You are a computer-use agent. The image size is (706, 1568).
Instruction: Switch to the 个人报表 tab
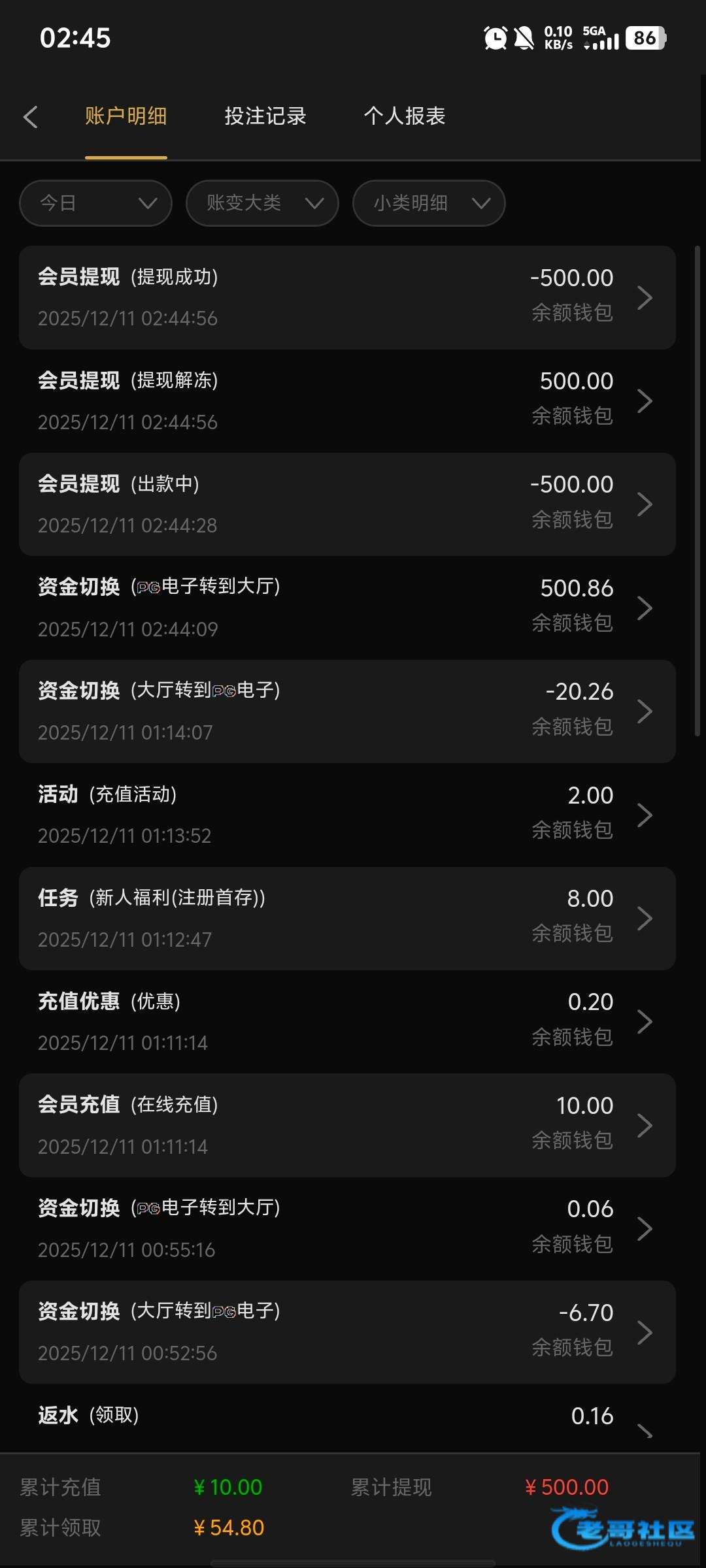pyautogui.click(x=405, y=116)
